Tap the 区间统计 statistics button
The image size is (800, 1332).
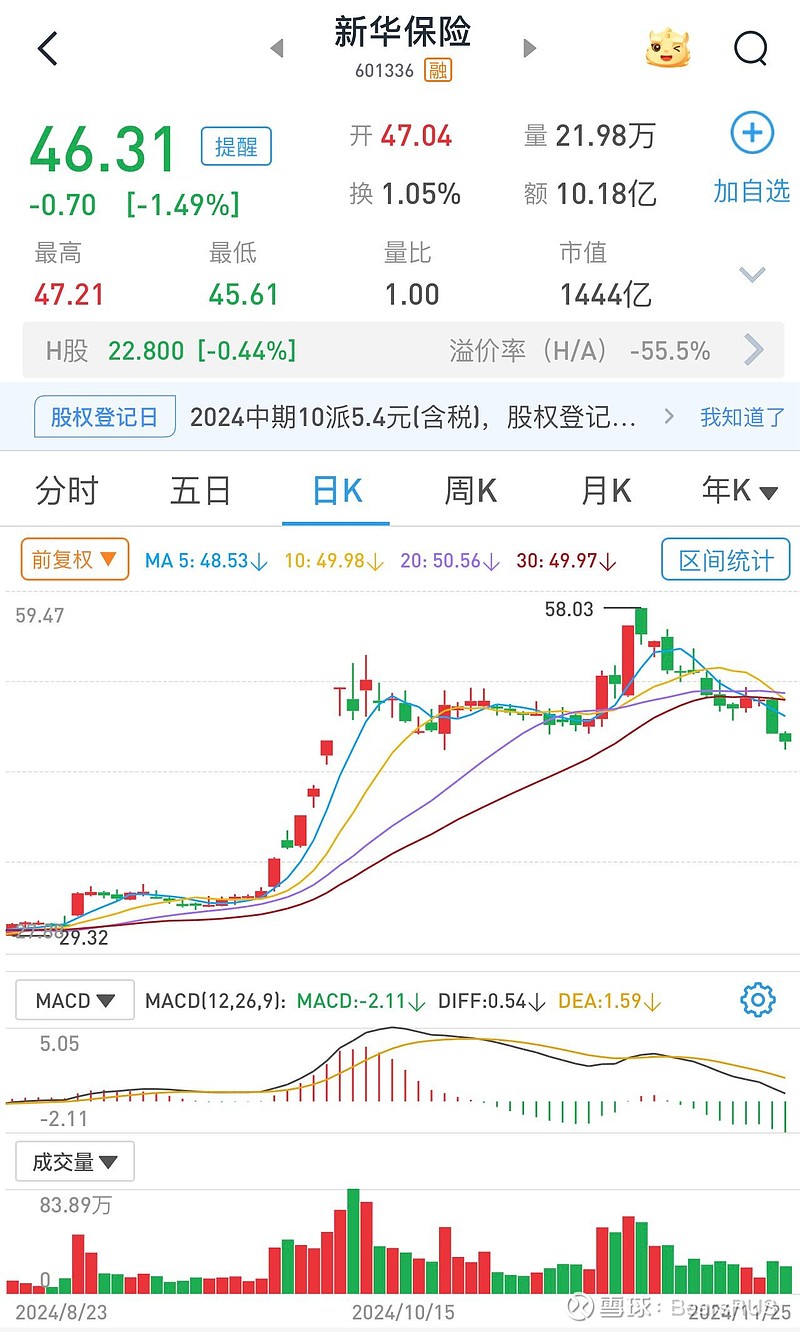coord(726,560)
